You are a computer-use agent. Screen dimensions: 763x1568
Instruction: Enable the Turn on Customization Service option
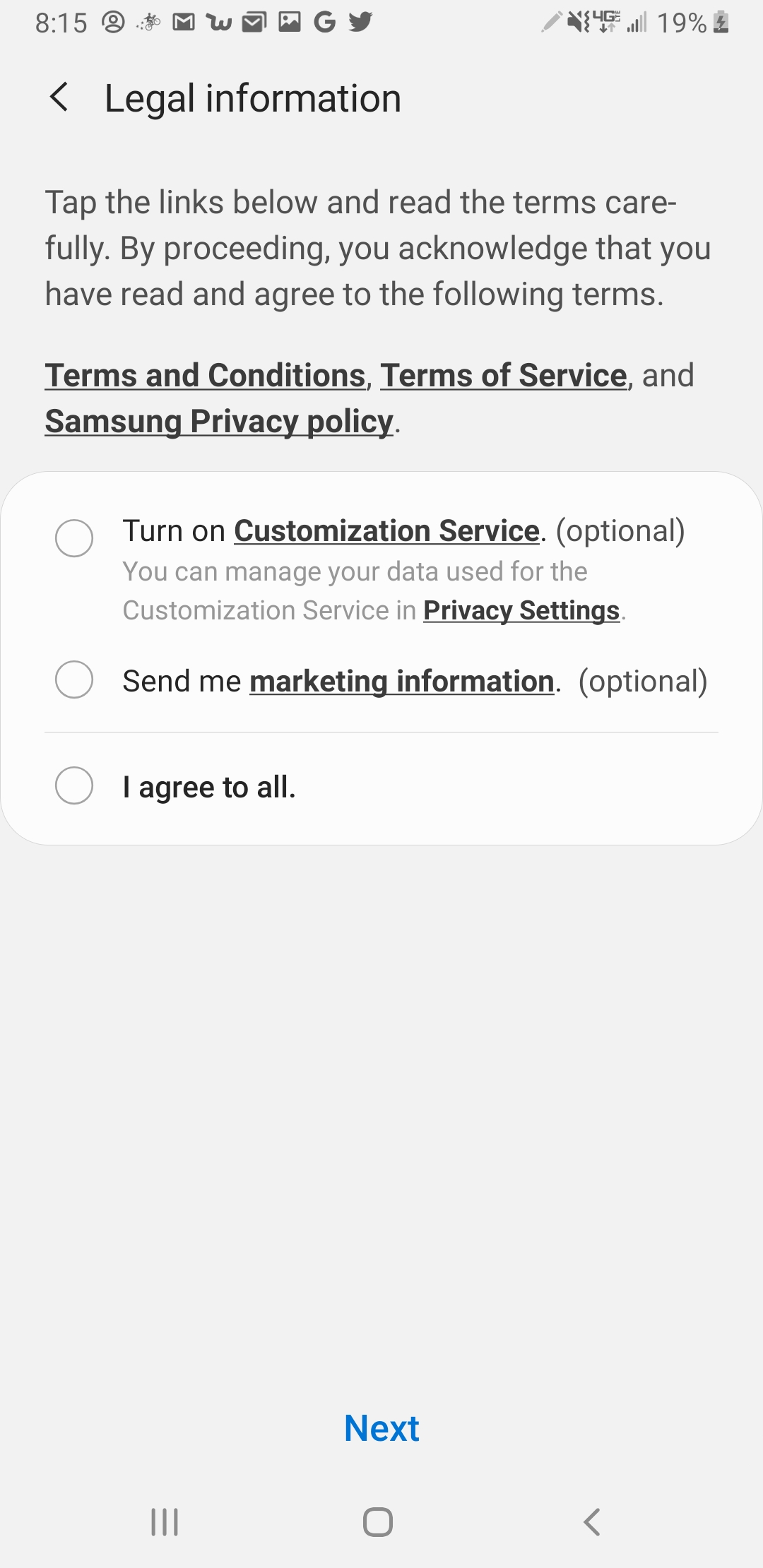pos(74,539)
